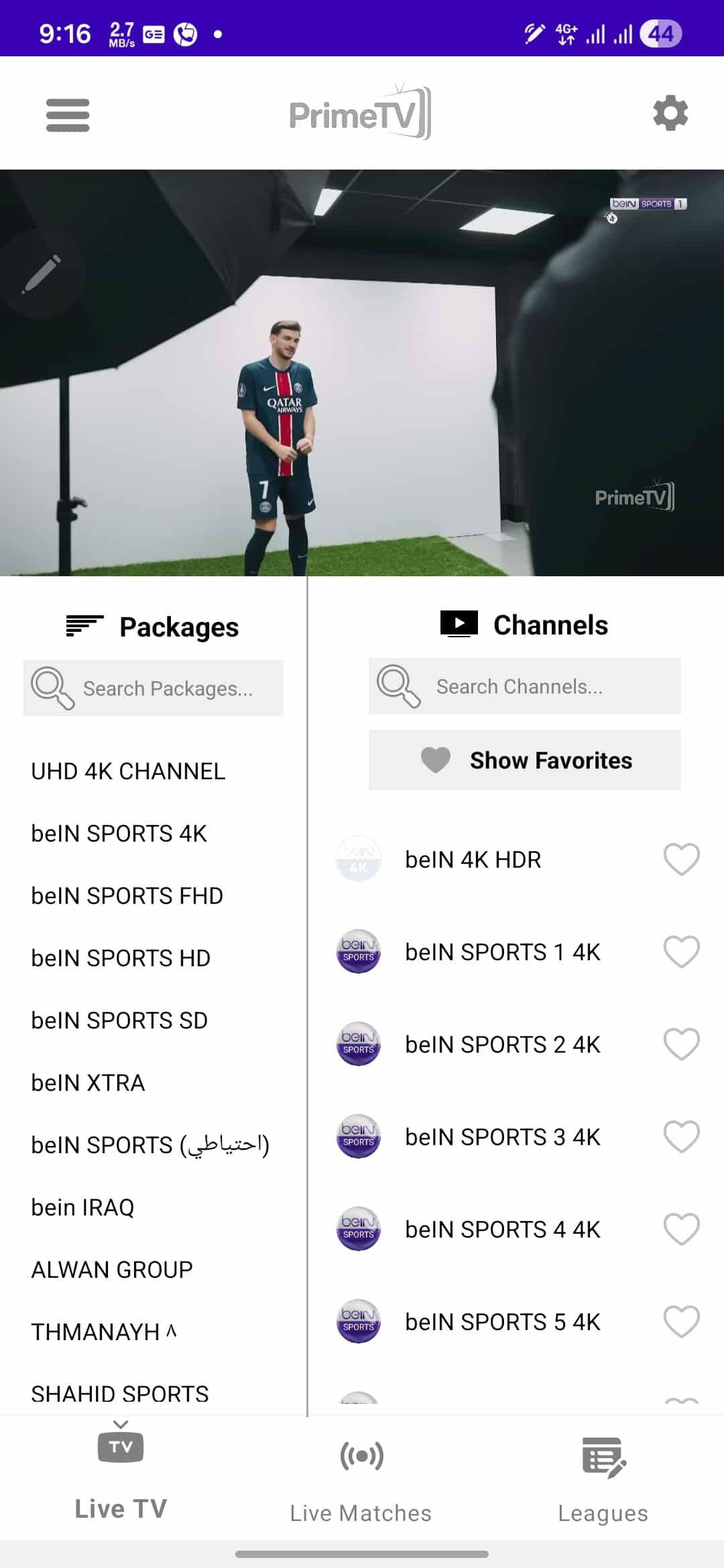724x1568 pixels.
Task: Expand the THMANAYH package entry
Action: [104, 1331]
